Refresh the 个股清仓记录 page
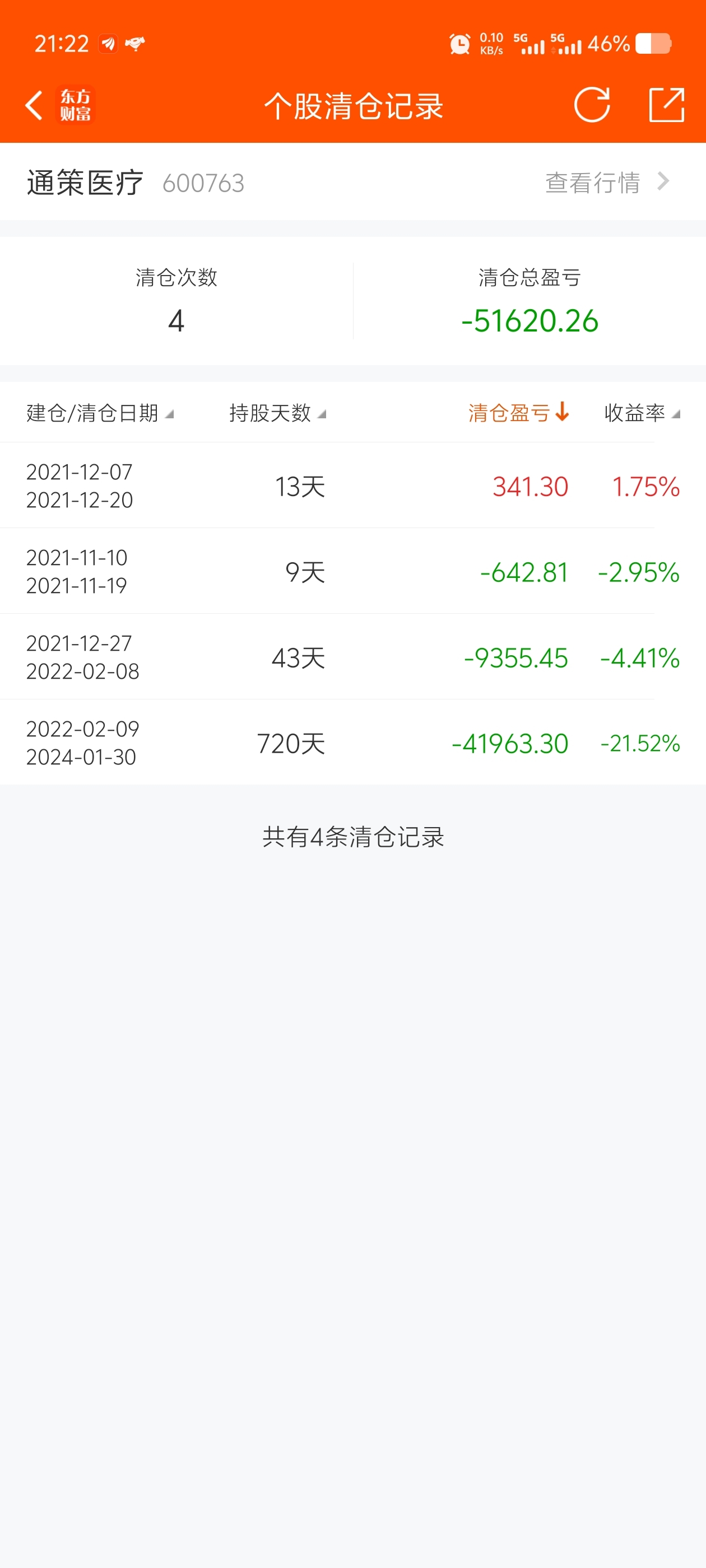 (592, 105)
